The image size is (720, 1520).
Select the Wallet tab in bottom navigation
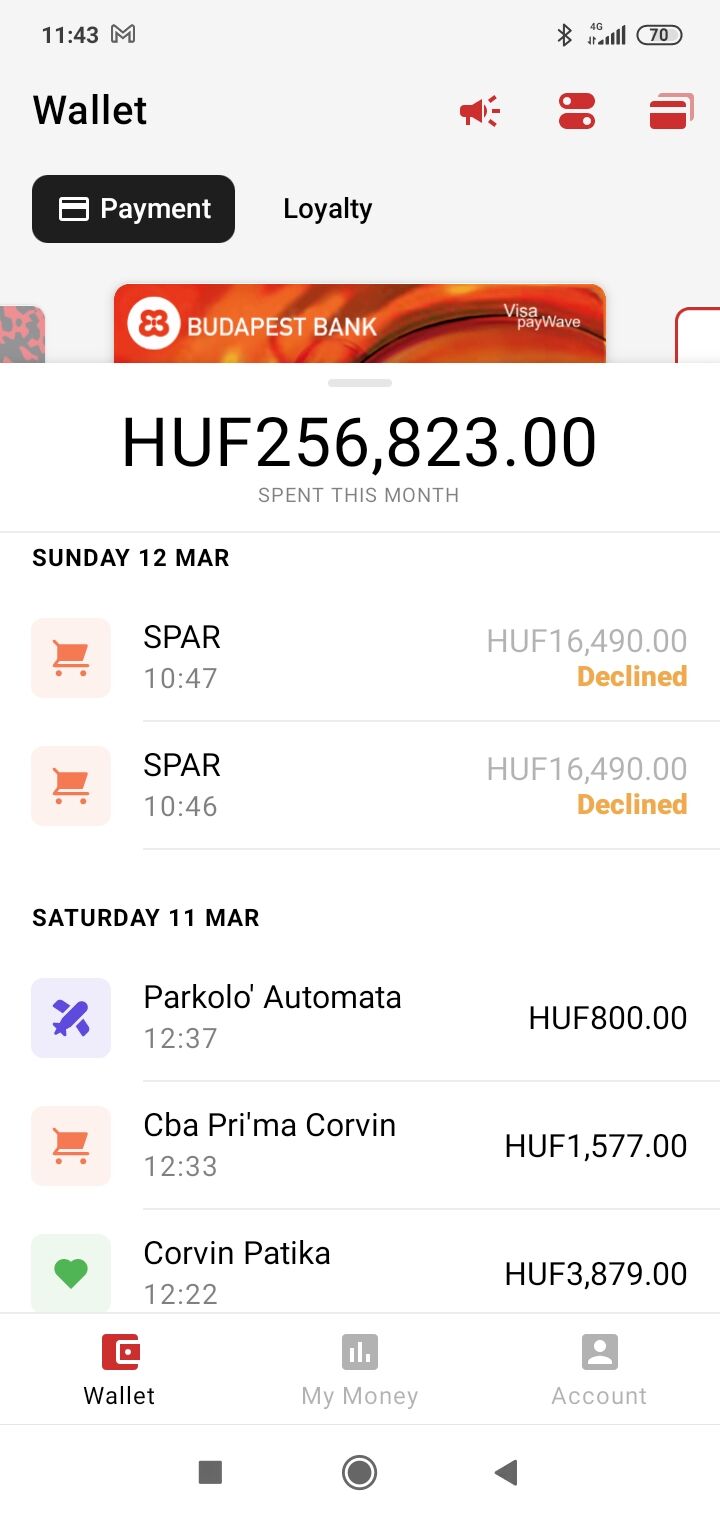point(120,1370)
